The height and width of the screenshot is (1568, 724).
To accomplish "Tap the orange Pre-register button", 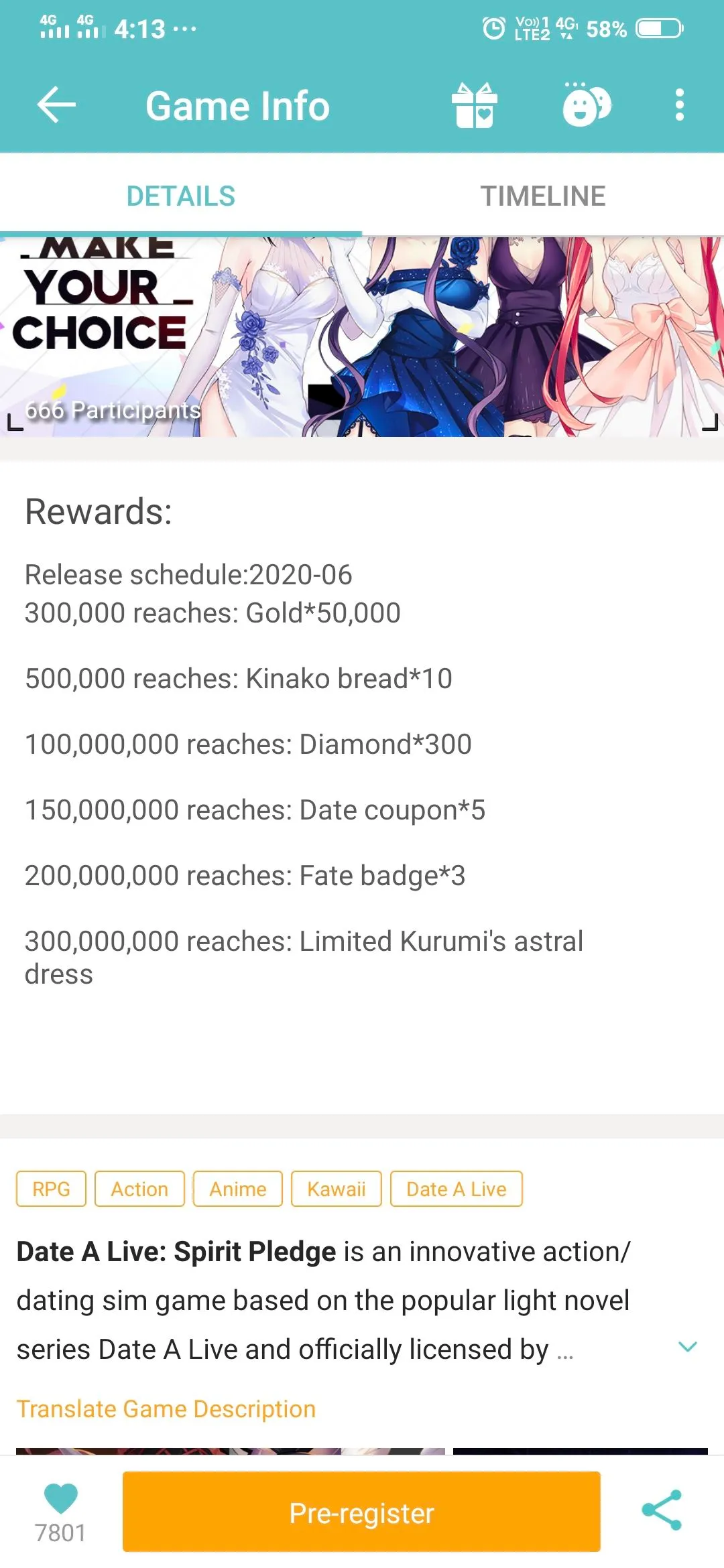I will [361, 1512].
